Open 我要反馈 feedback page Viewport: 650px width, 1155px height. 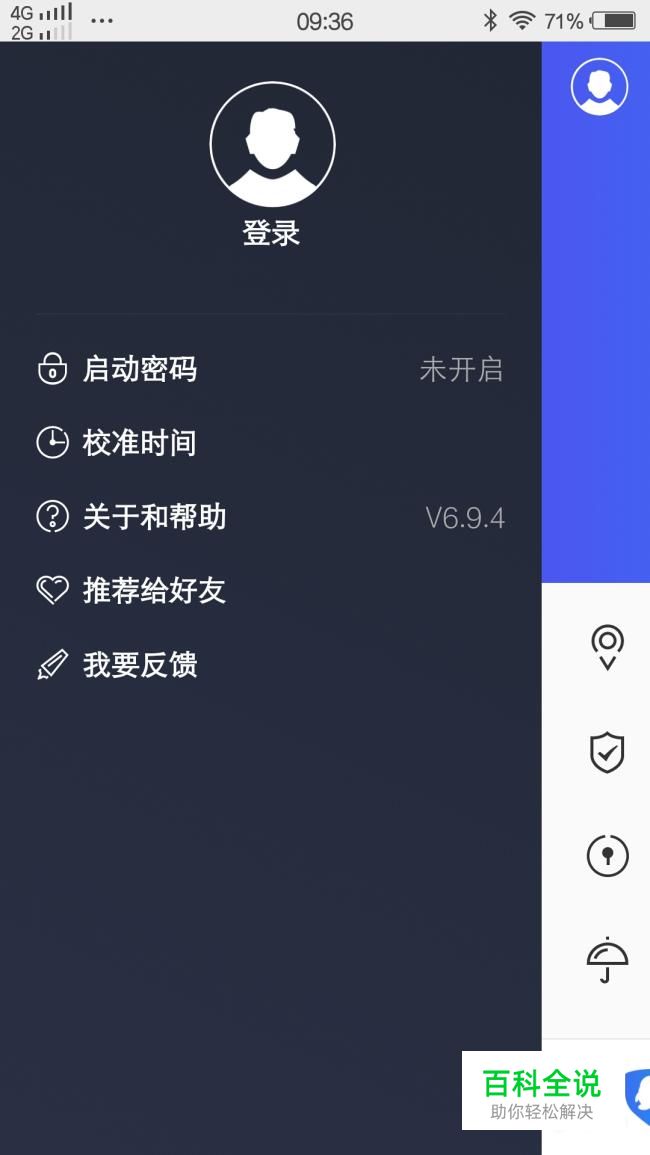click(140, 665)
